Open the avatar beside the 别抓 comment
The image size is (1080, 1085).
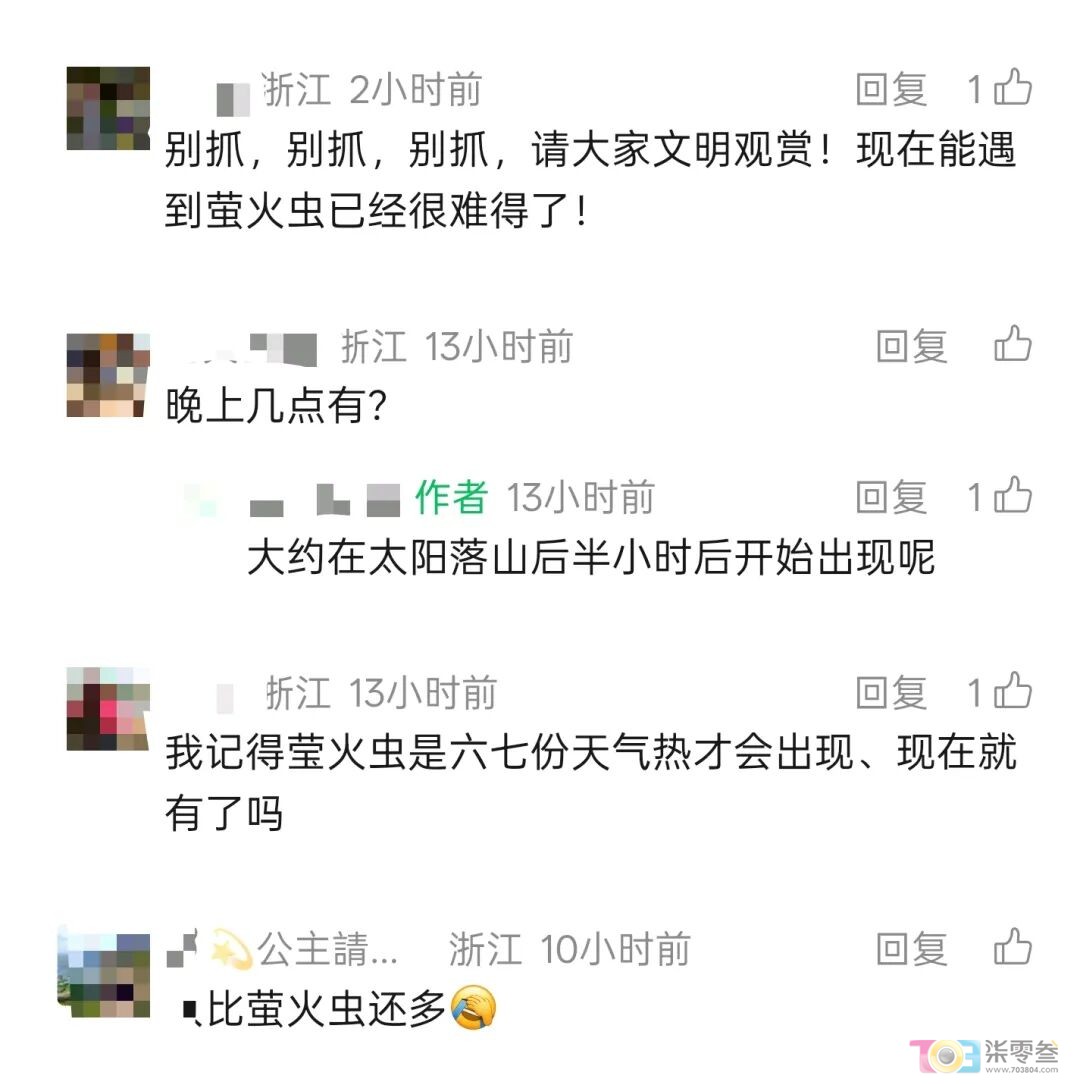pyautogui.click(x=108, y=109)
